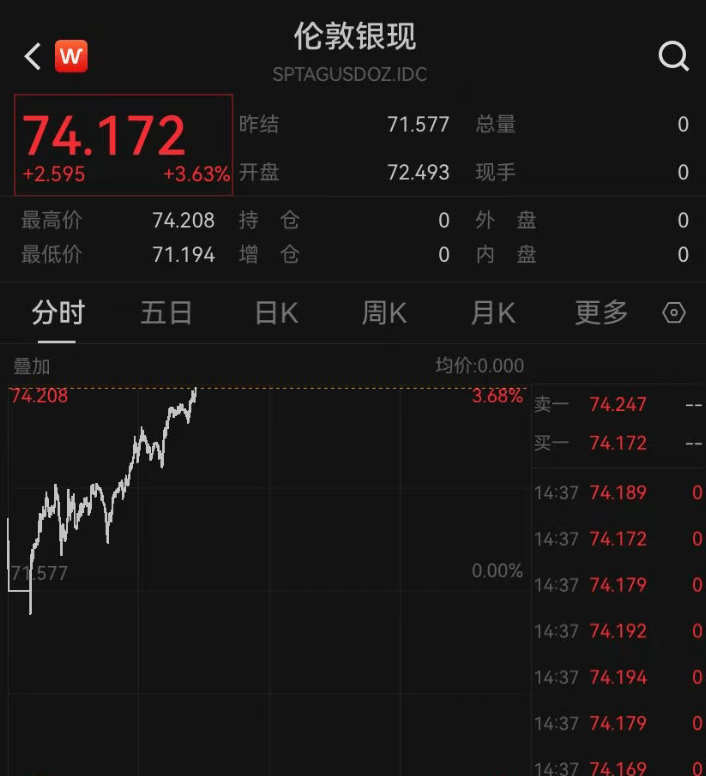Select the 周K chart tab
The image size is (706, 776).
coord(384,313)
